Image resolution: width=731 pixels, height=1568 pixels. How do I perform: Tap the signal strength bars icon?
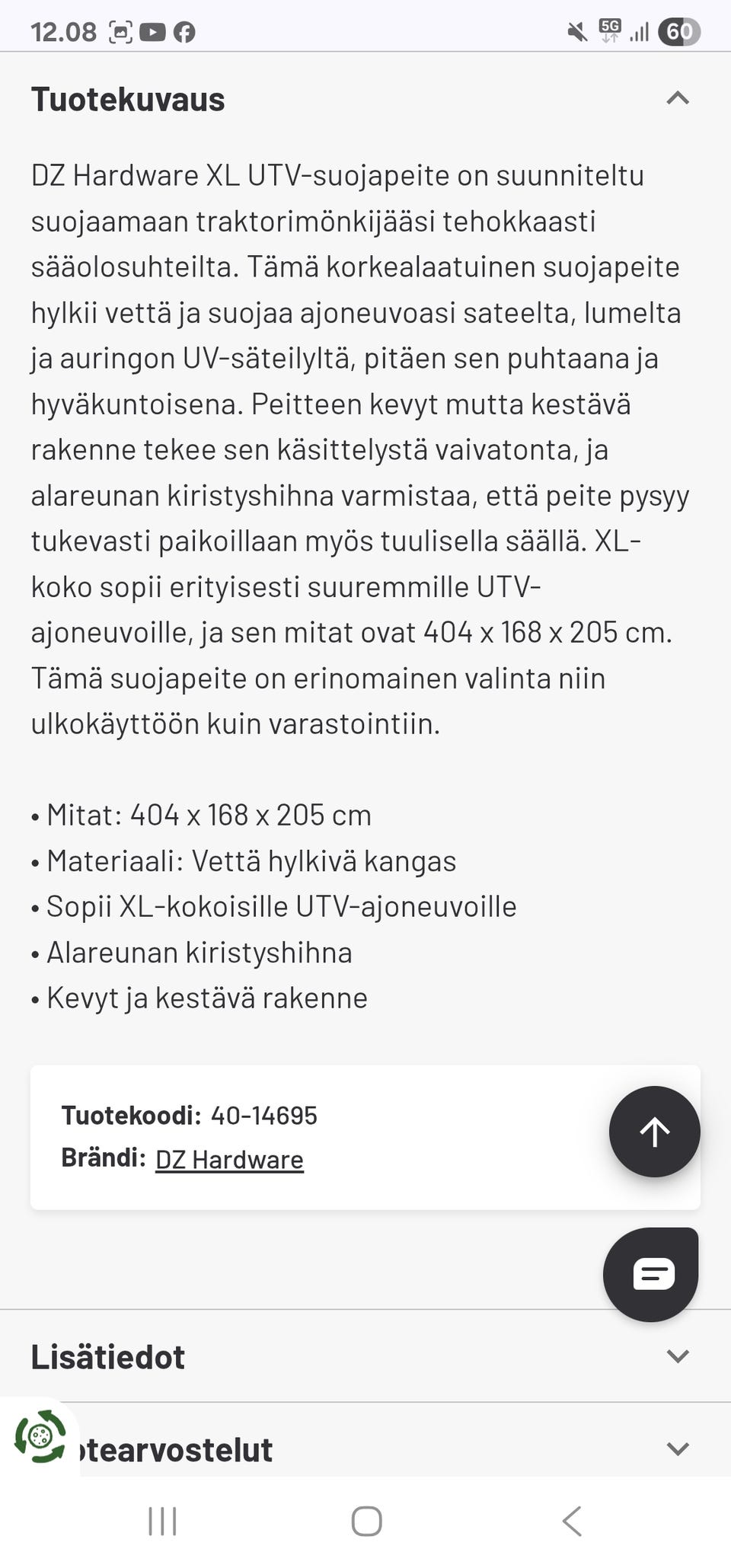click(x=640, y=31)
